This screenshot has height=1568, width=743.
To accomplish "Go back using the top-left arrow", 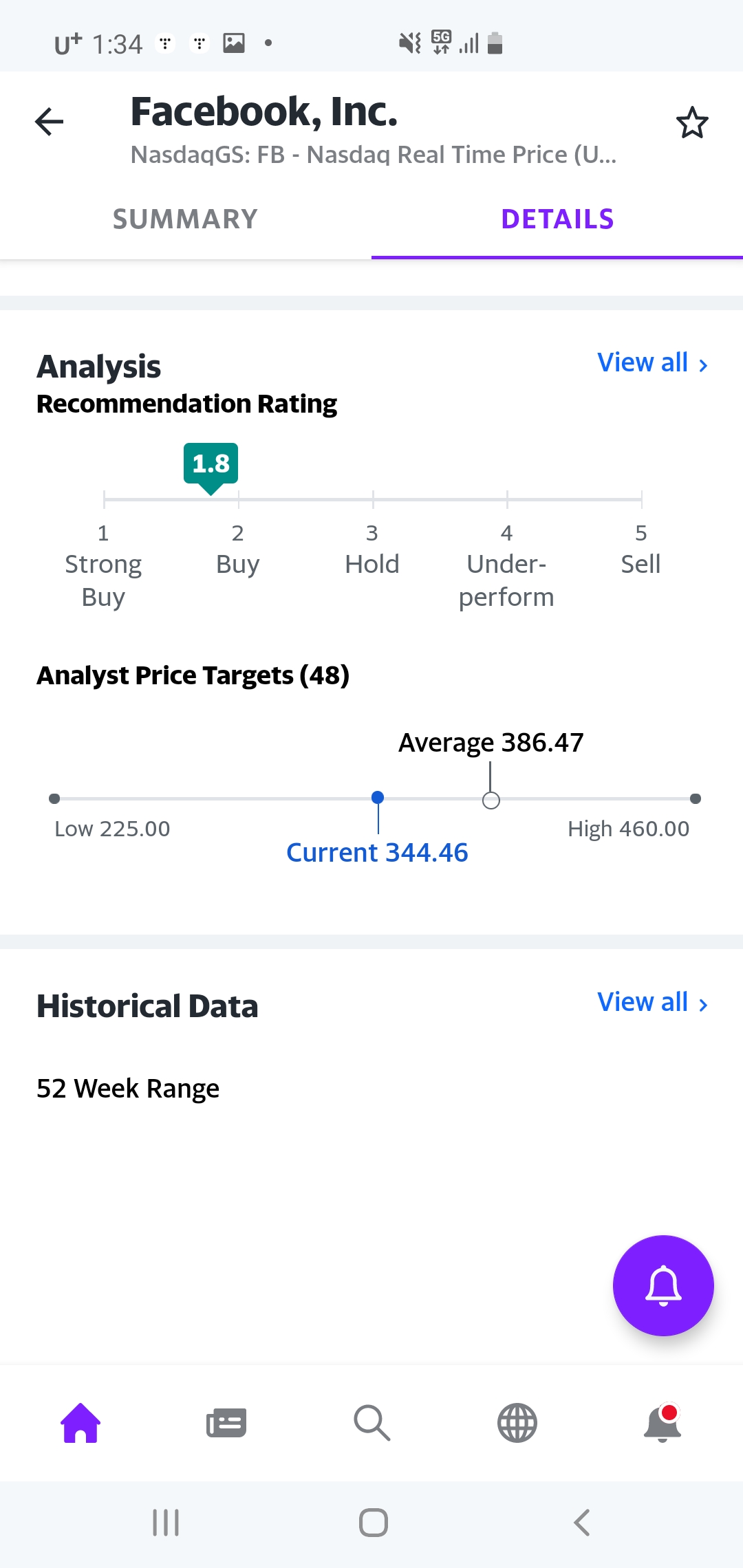I will (x=49, y=122).
